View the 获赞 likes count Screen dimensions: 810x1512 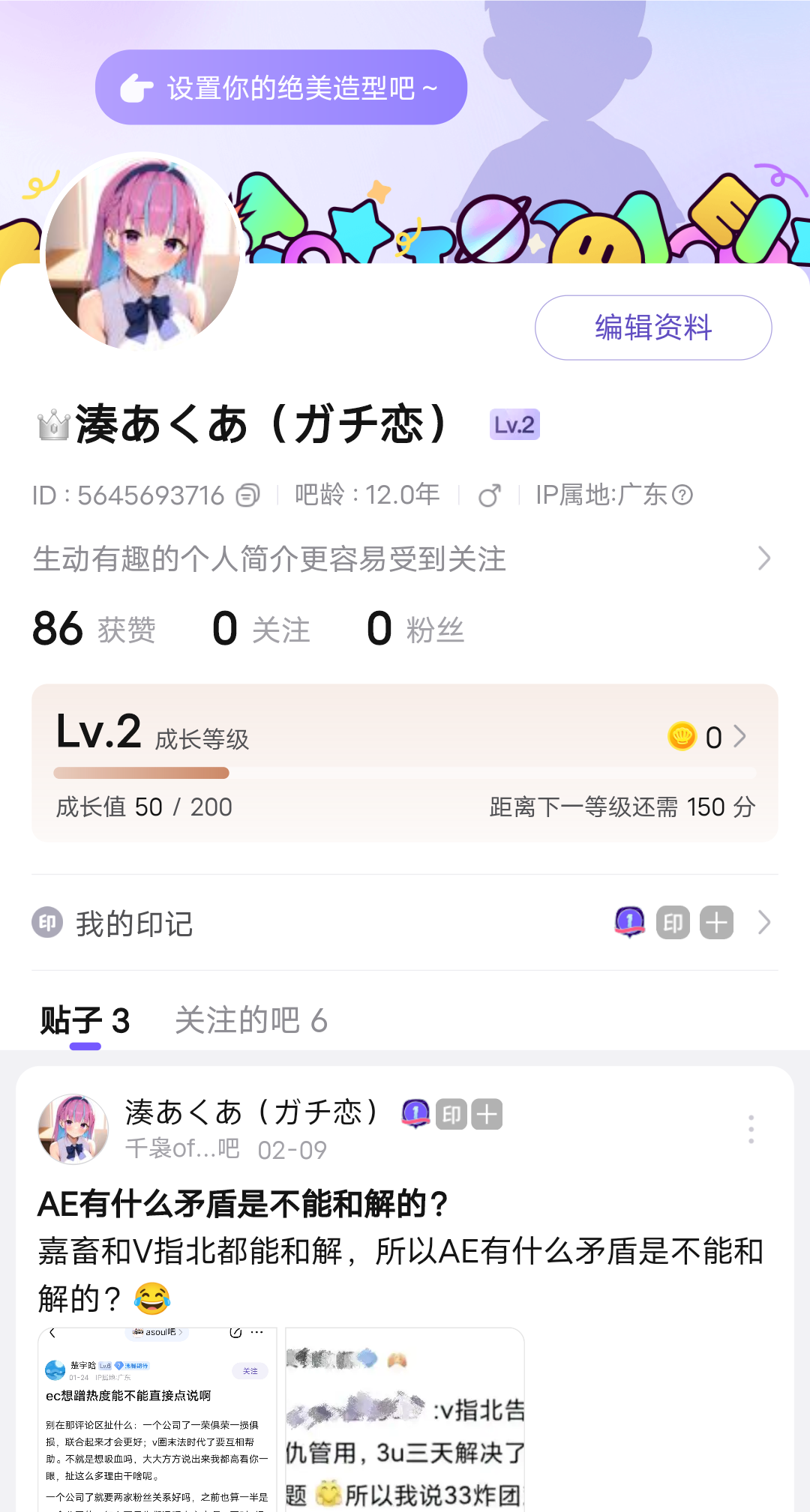94,628
